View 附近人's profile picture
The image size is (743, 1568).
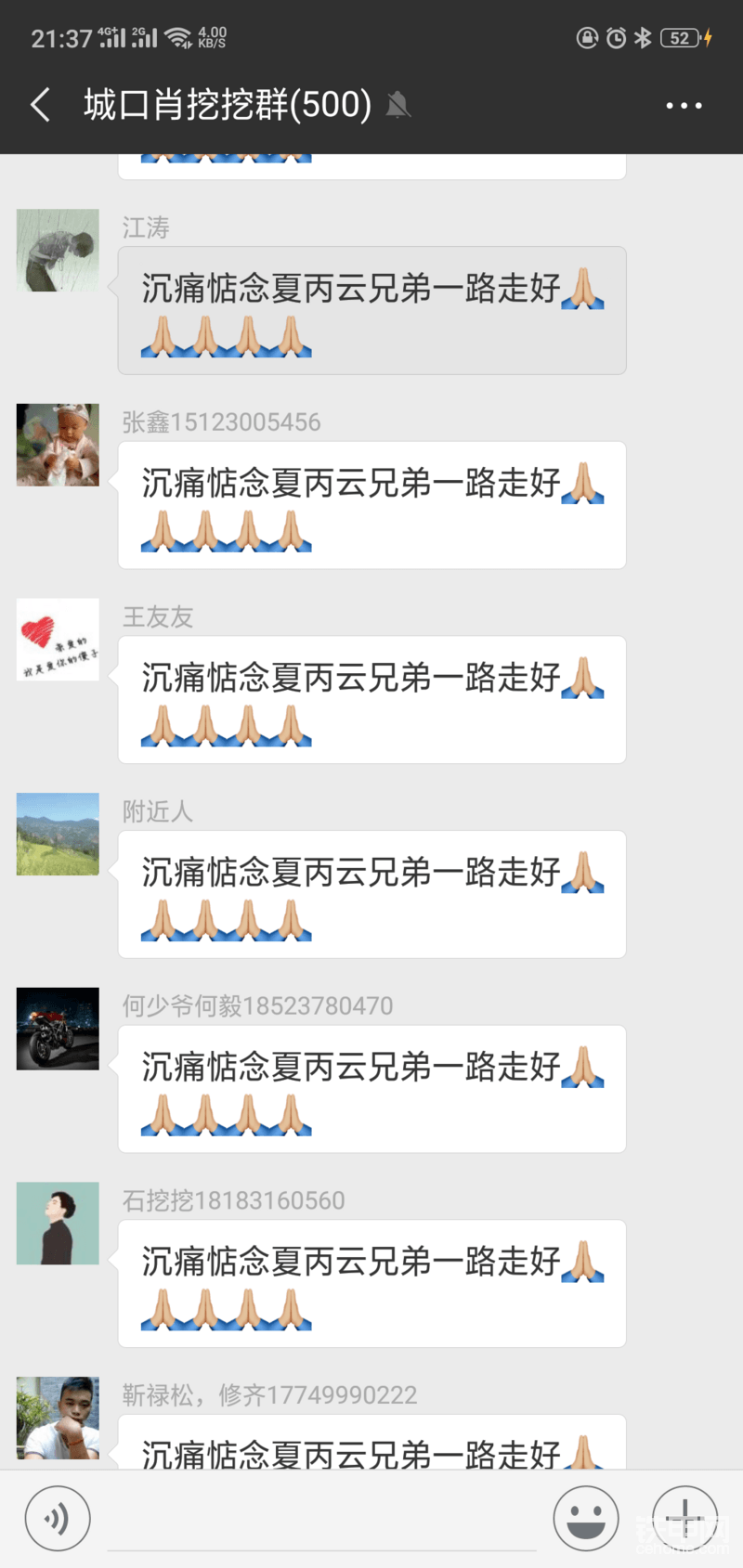click(x=58, y=834)
